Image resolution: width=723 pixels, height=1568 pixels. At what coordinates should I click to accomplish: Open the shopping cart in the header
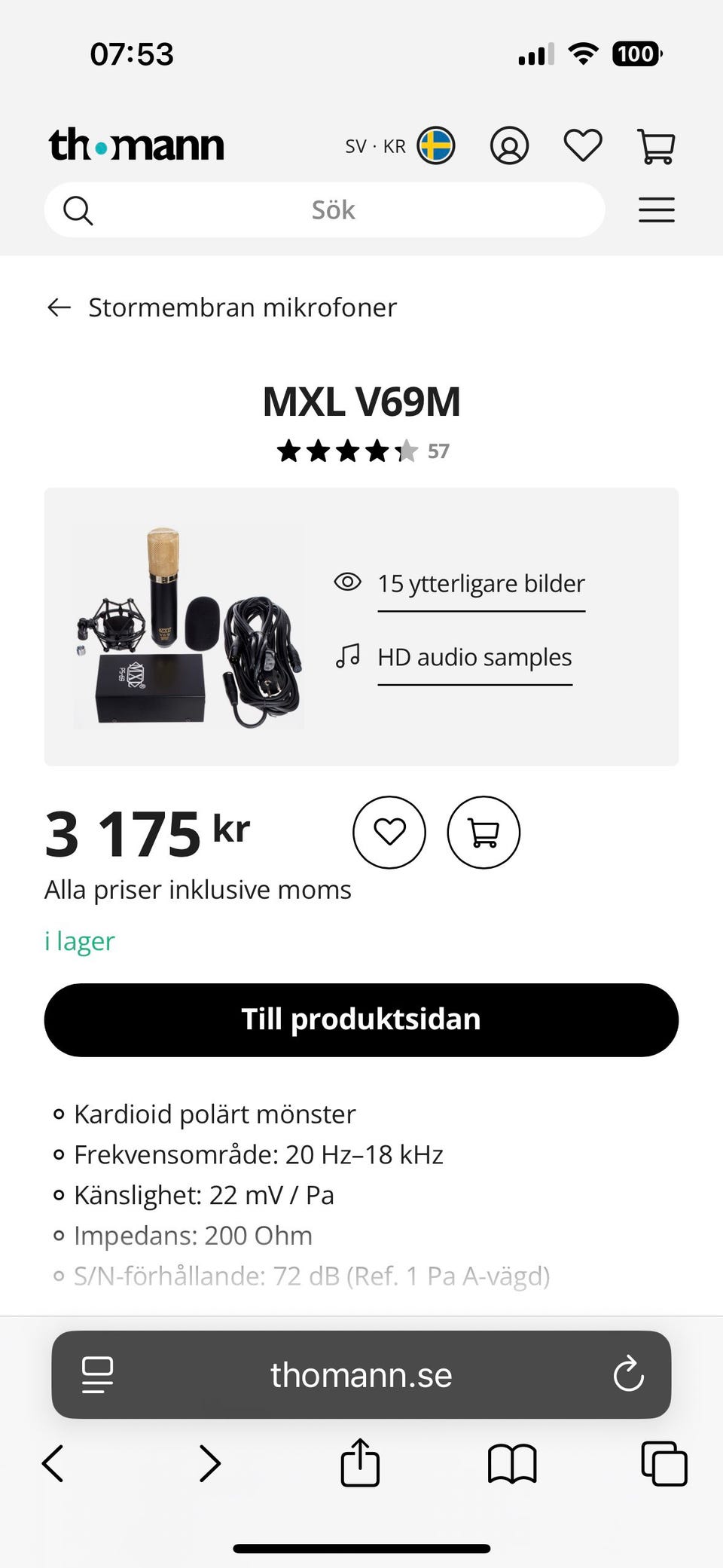pos(656,145)
